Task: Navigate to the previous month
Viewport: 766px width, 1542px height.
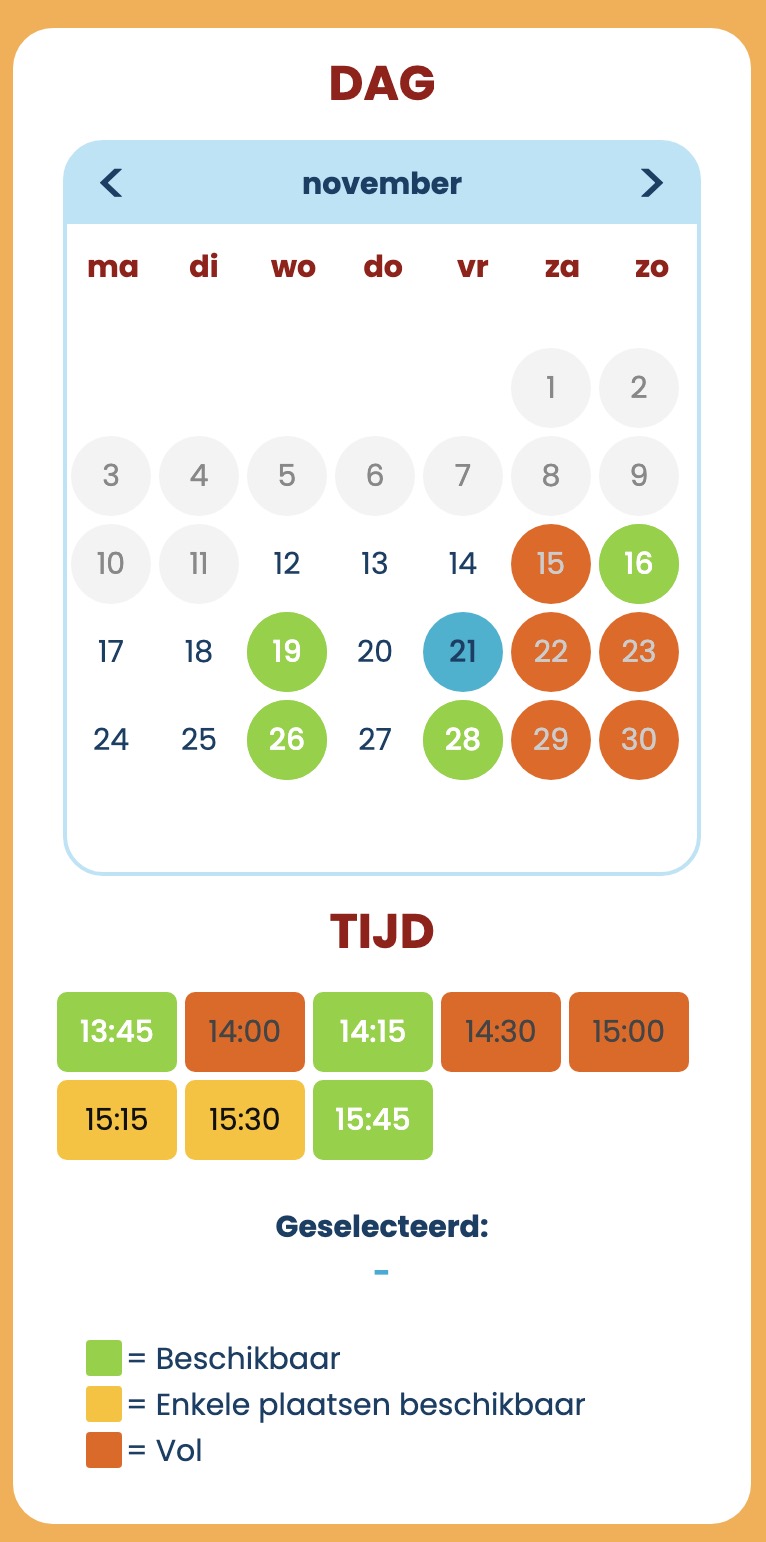Action: click(x=112, y=183)
